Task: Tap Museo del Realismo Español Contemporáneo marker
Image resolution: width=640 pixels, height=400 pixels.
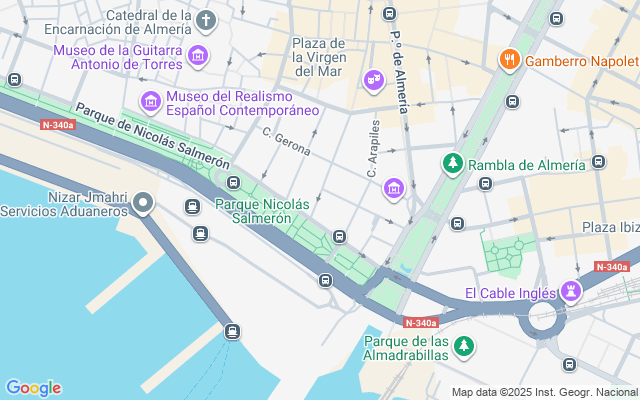Action: tap(151, 100)
